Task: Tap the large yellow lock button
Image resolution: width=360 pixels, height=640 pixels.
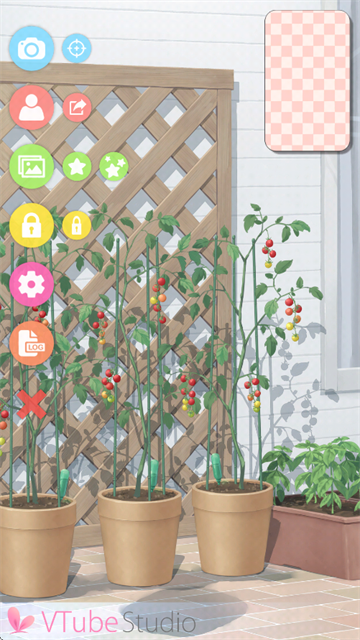Action: [x=31, y=225]
